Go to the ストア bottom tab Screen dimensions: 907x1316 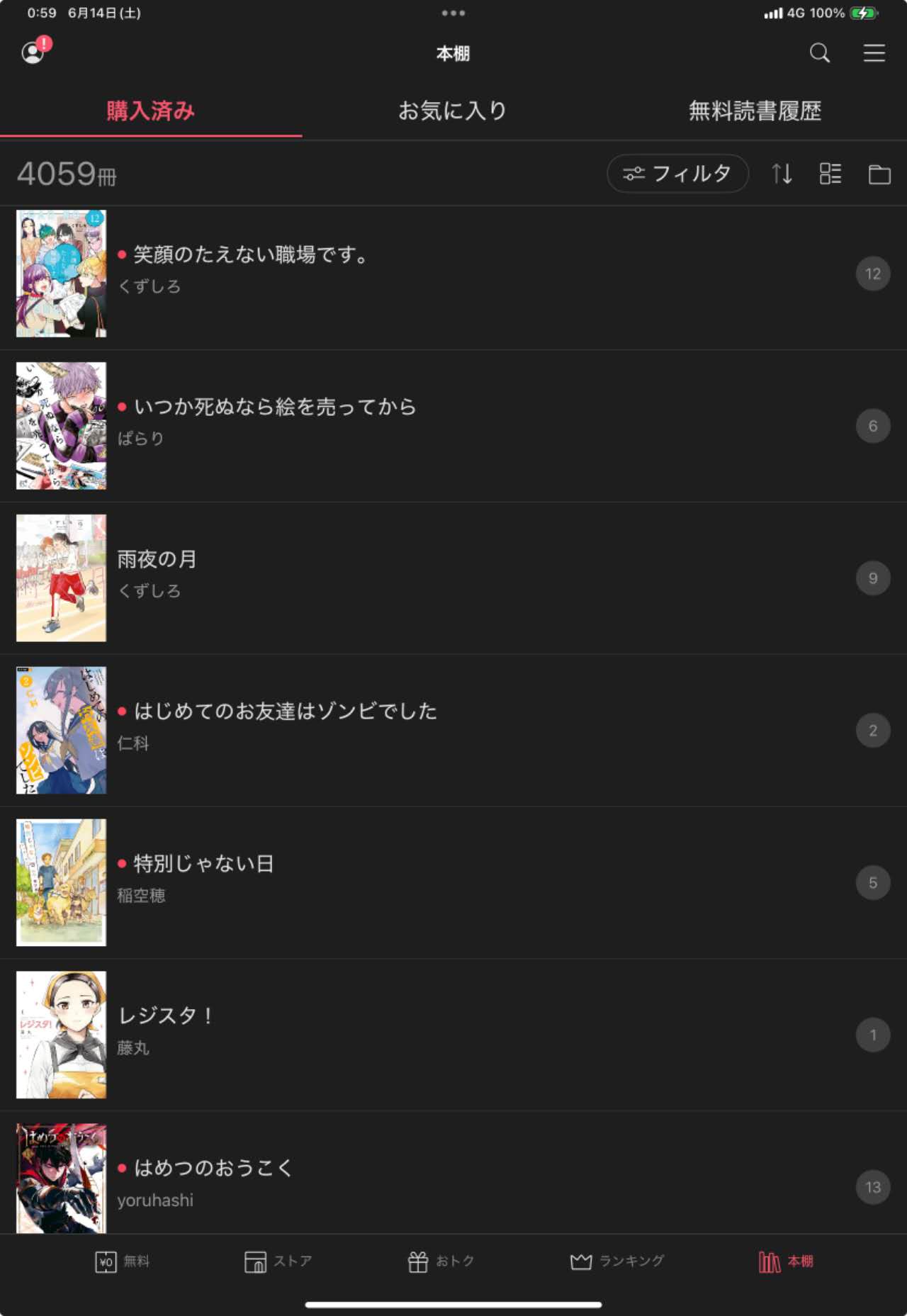click(278, 1261)
